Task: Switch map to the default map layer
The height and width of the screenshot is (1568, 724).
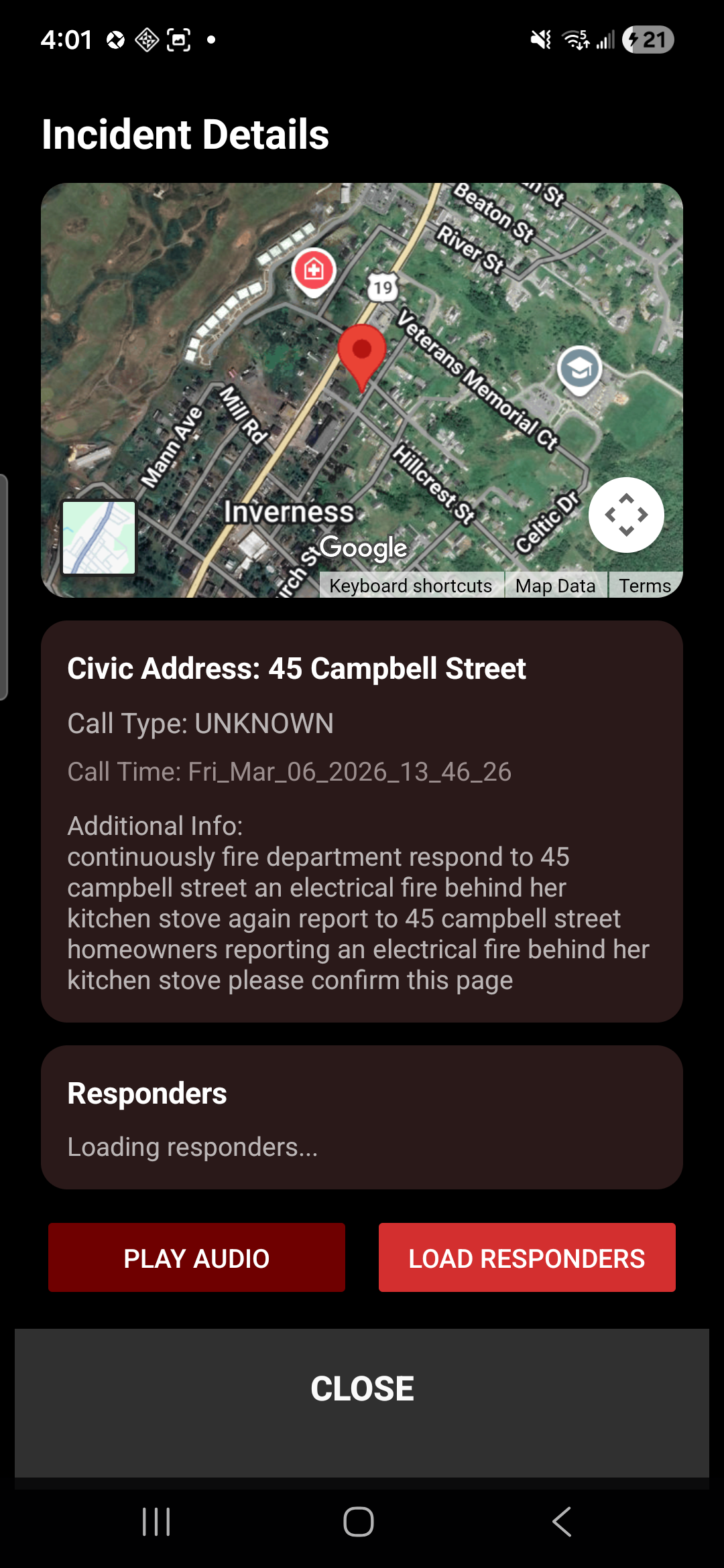Action: (99, 537)
